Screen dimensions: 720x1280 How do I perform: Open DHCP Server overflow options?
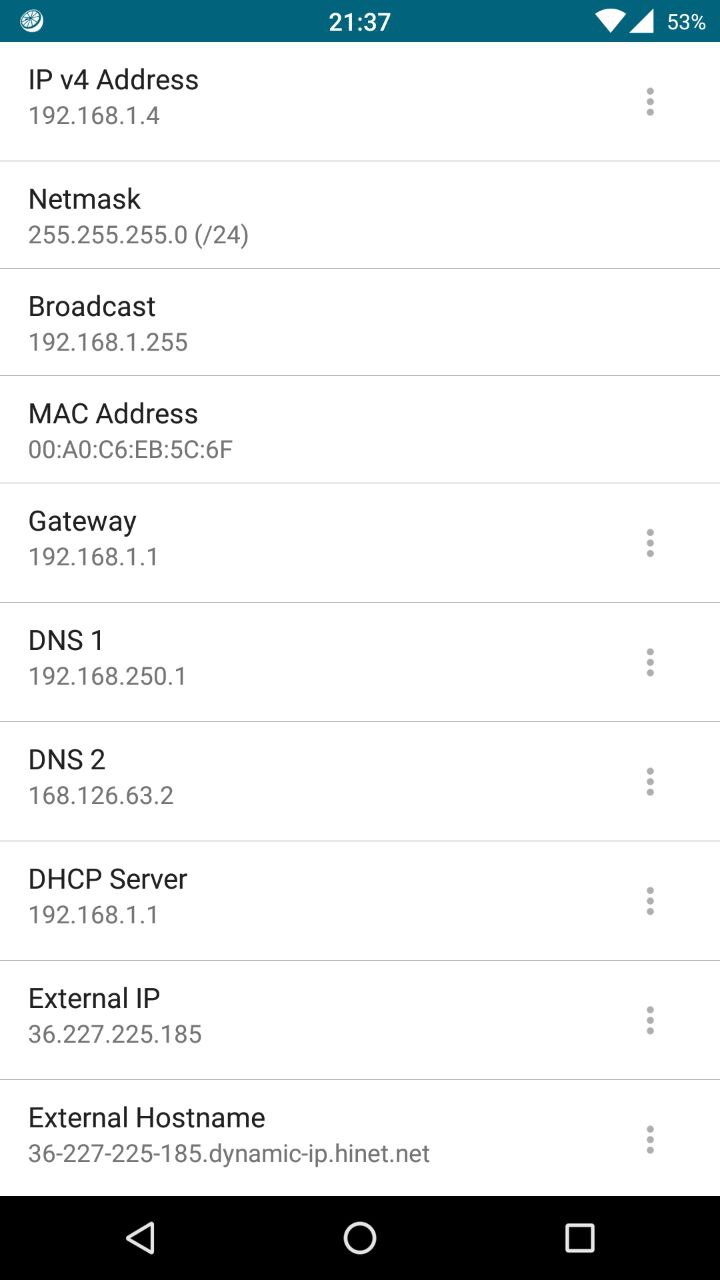650,901
